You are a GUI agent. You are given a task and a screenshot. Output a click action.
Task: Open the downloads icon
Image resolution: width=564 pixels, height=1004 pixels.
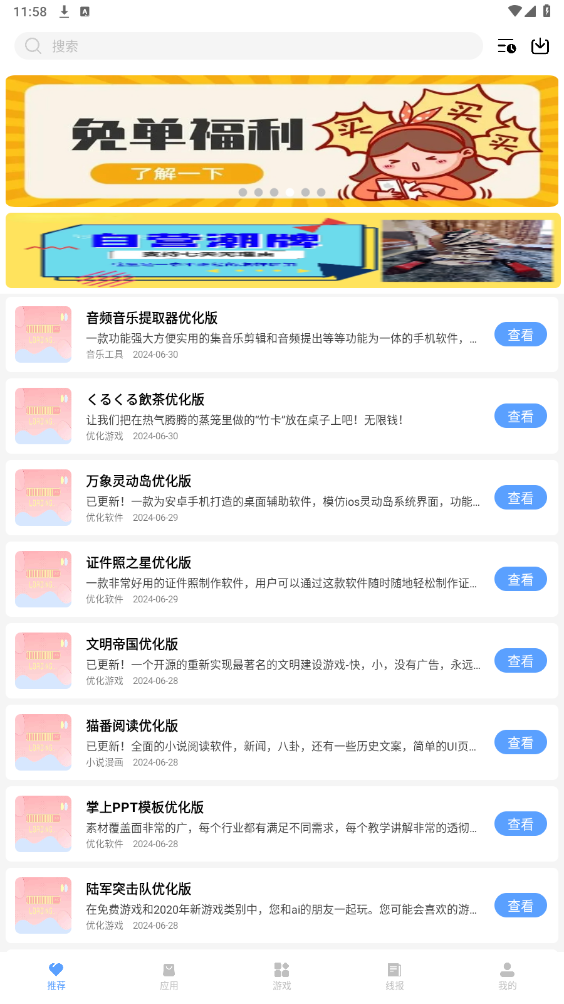pyautogui.click(x=540, y=46)
